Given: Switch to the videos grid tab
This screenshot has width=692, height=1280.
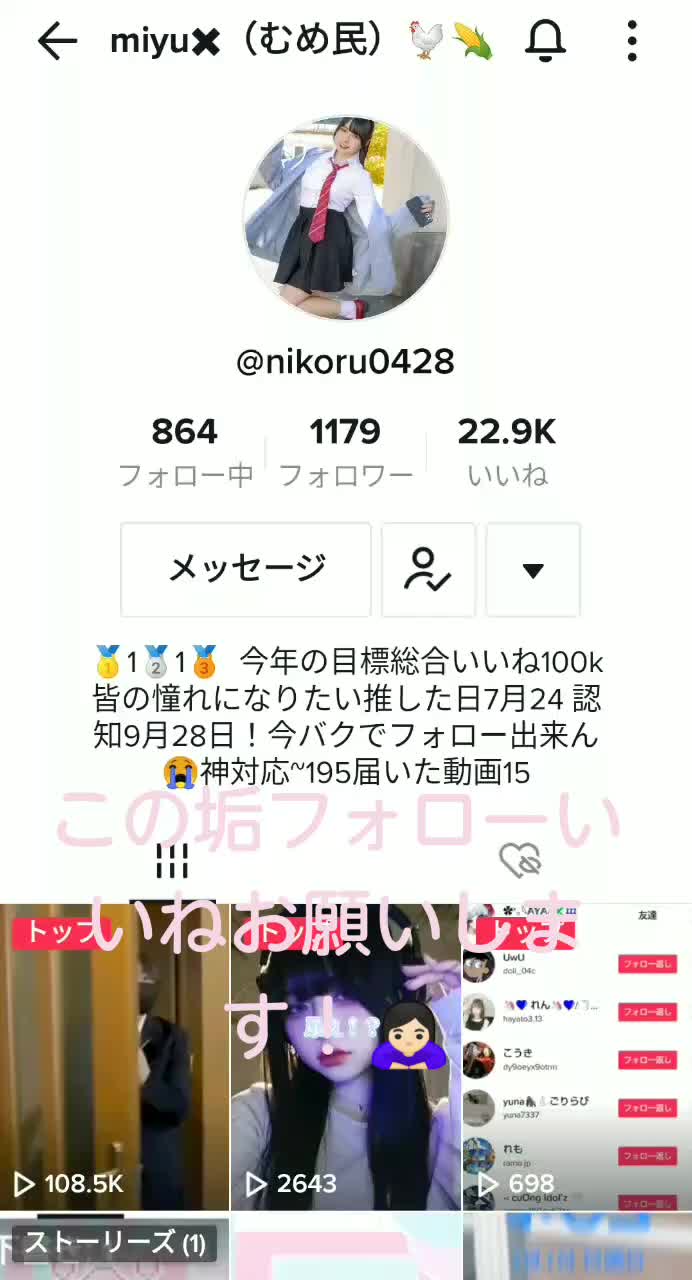Looking at the screenshot, I should point(172,859).
